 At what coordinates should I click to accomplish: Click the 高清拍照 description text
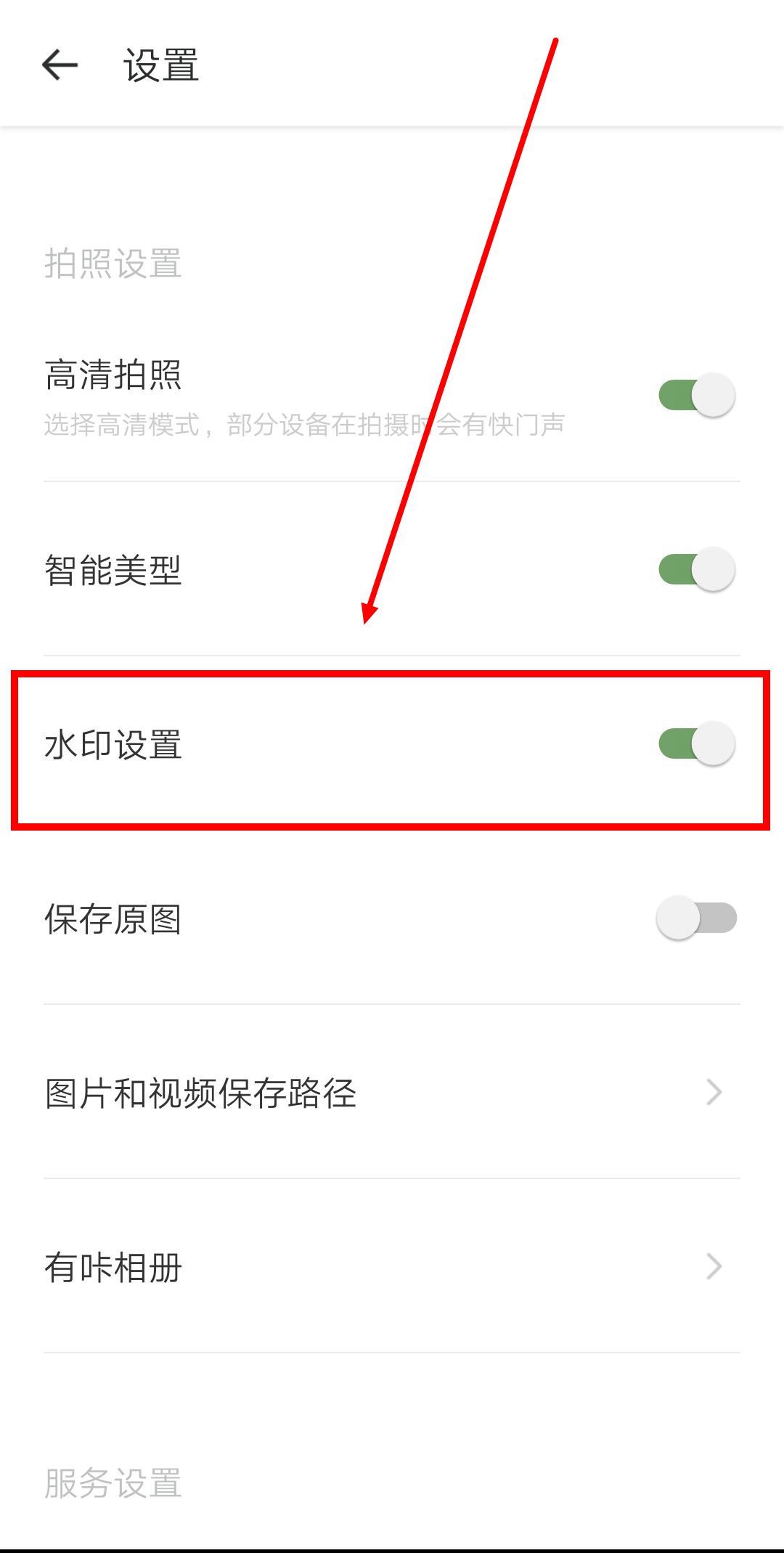click(x=305, y=426)
